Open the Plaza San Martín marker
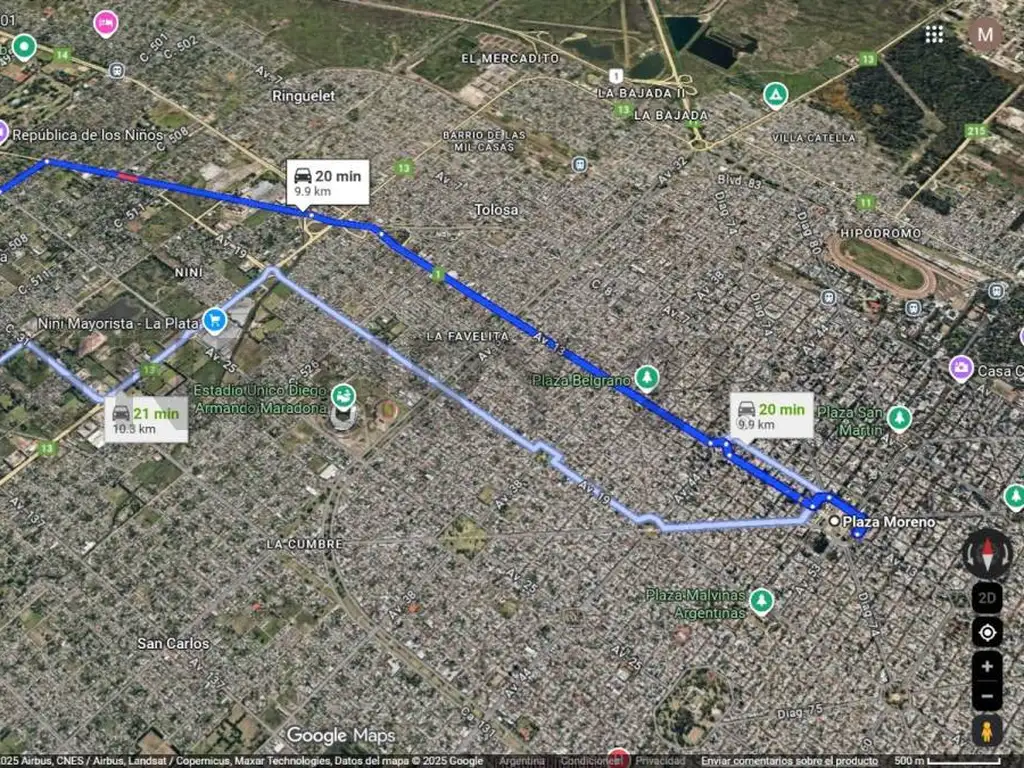1024x768 pixels. [x=899, y=418]
